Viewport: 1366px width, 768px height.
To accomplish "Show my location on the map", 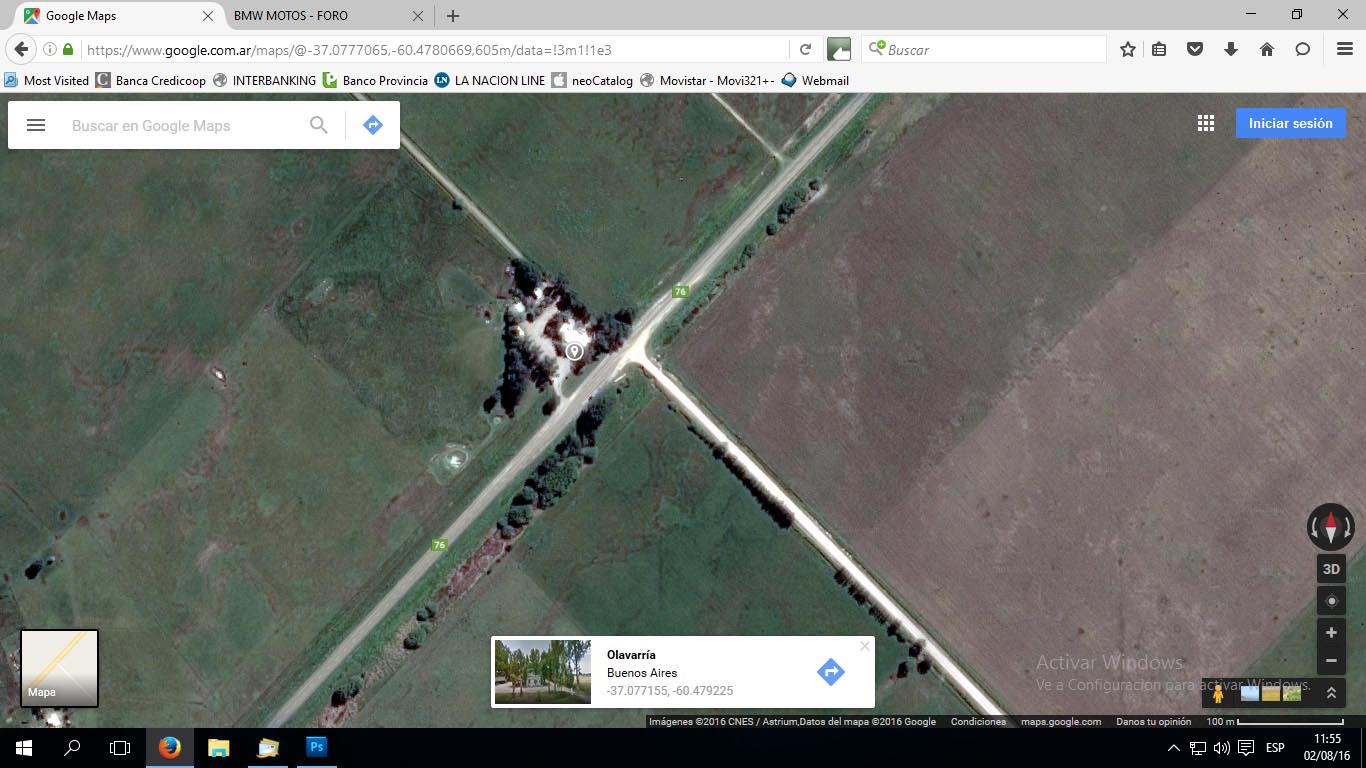I will pos(1331,601).
